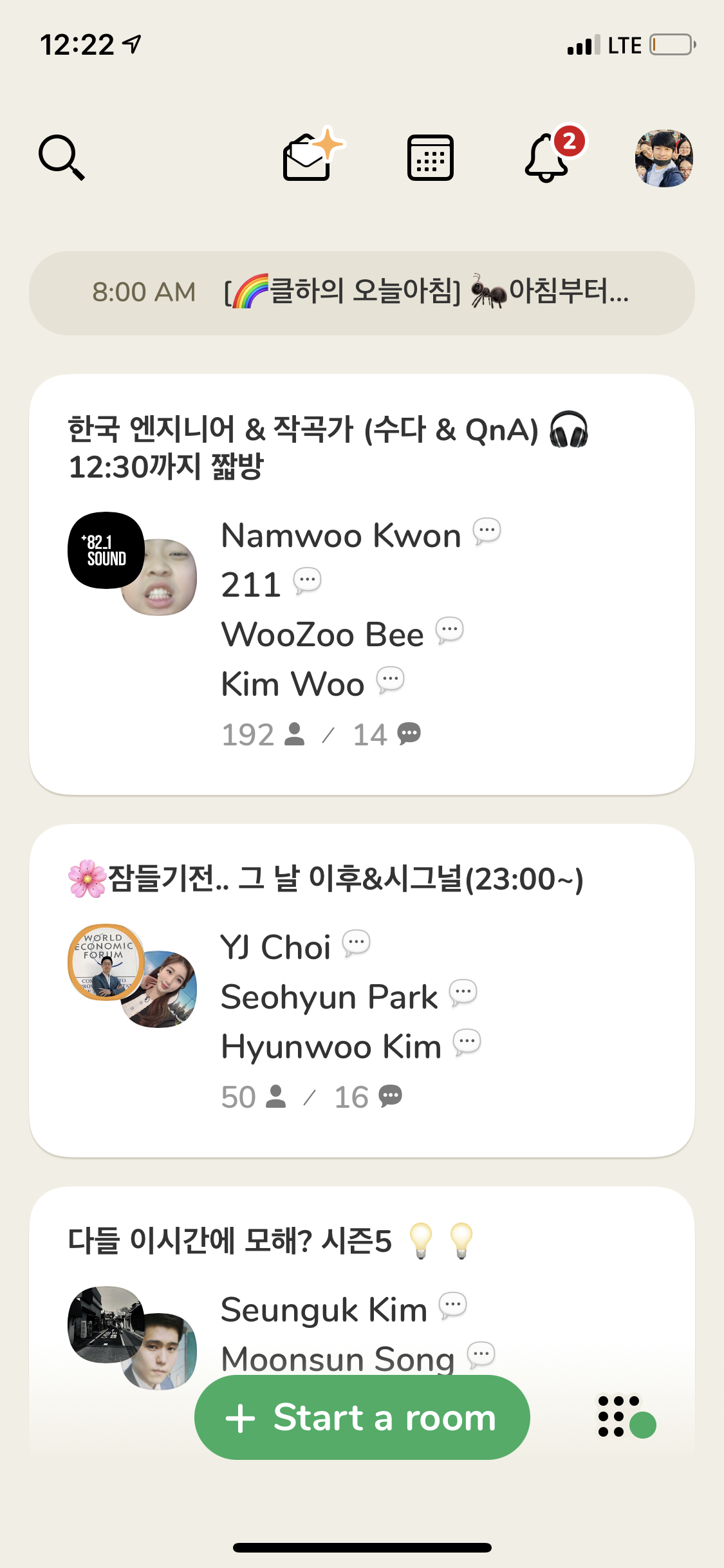The height and width of the screenshot is (1568, 724).
Task: Join the room with Namwoo Kwon
Action: click(x=362, y=584)
